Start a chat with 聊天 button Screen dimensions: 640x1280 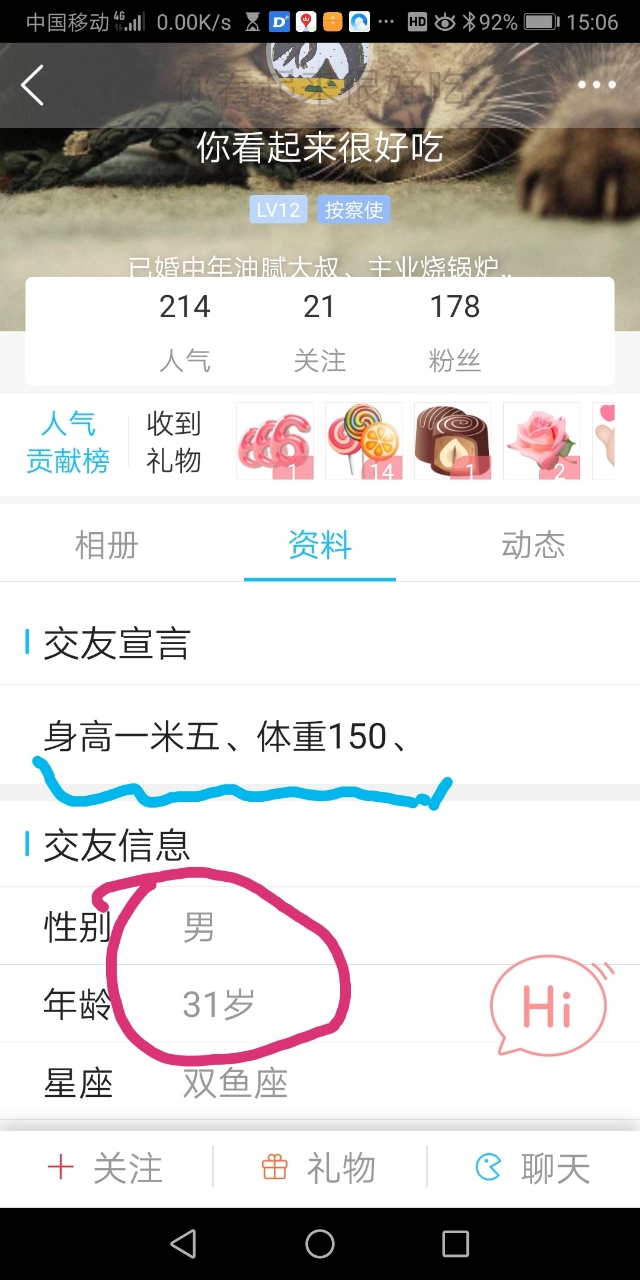click(533, 1168)
